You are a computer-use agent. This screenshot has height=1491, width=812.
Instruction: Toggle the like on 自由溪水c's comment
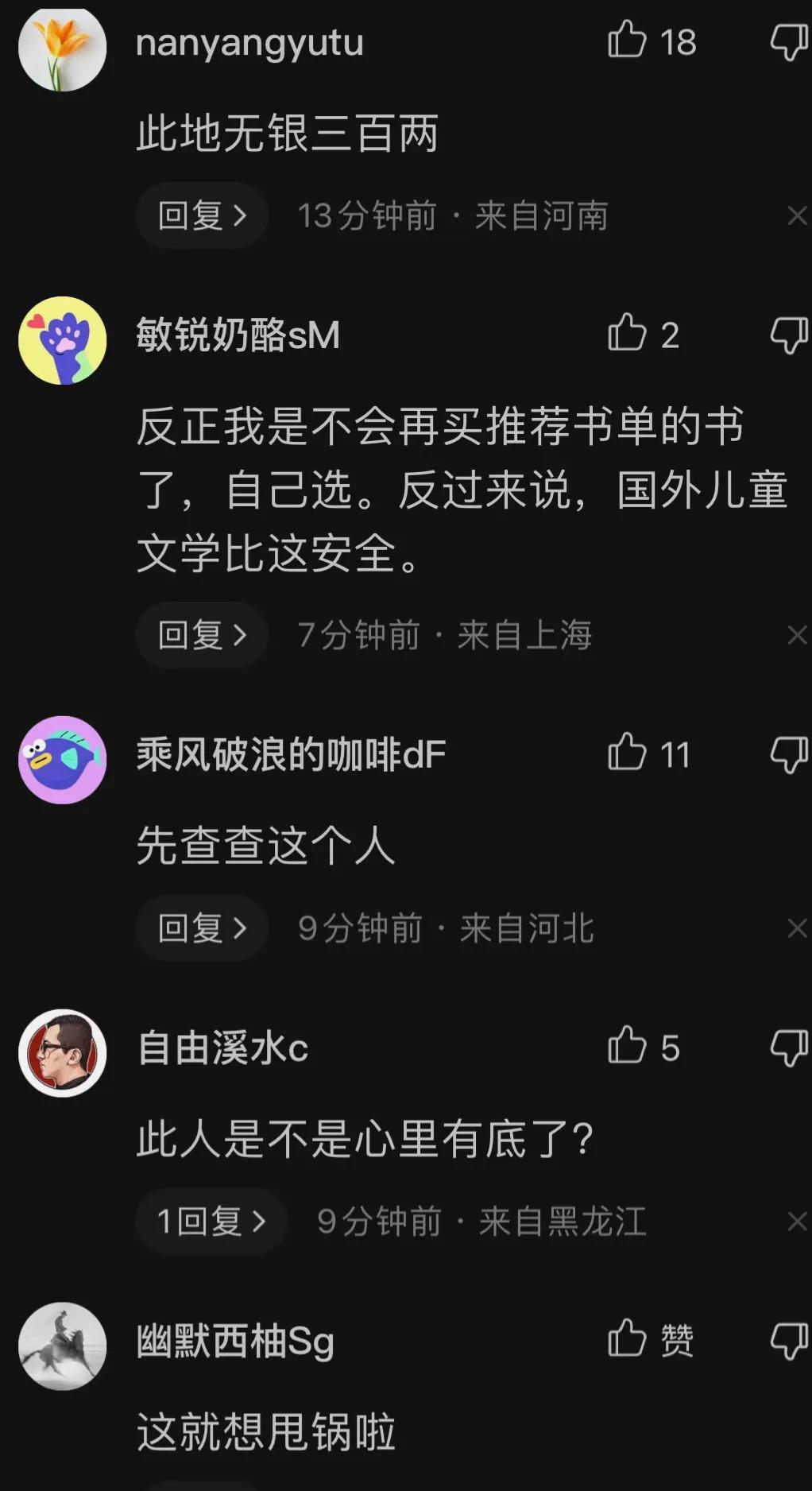[x=628, y=1048]
